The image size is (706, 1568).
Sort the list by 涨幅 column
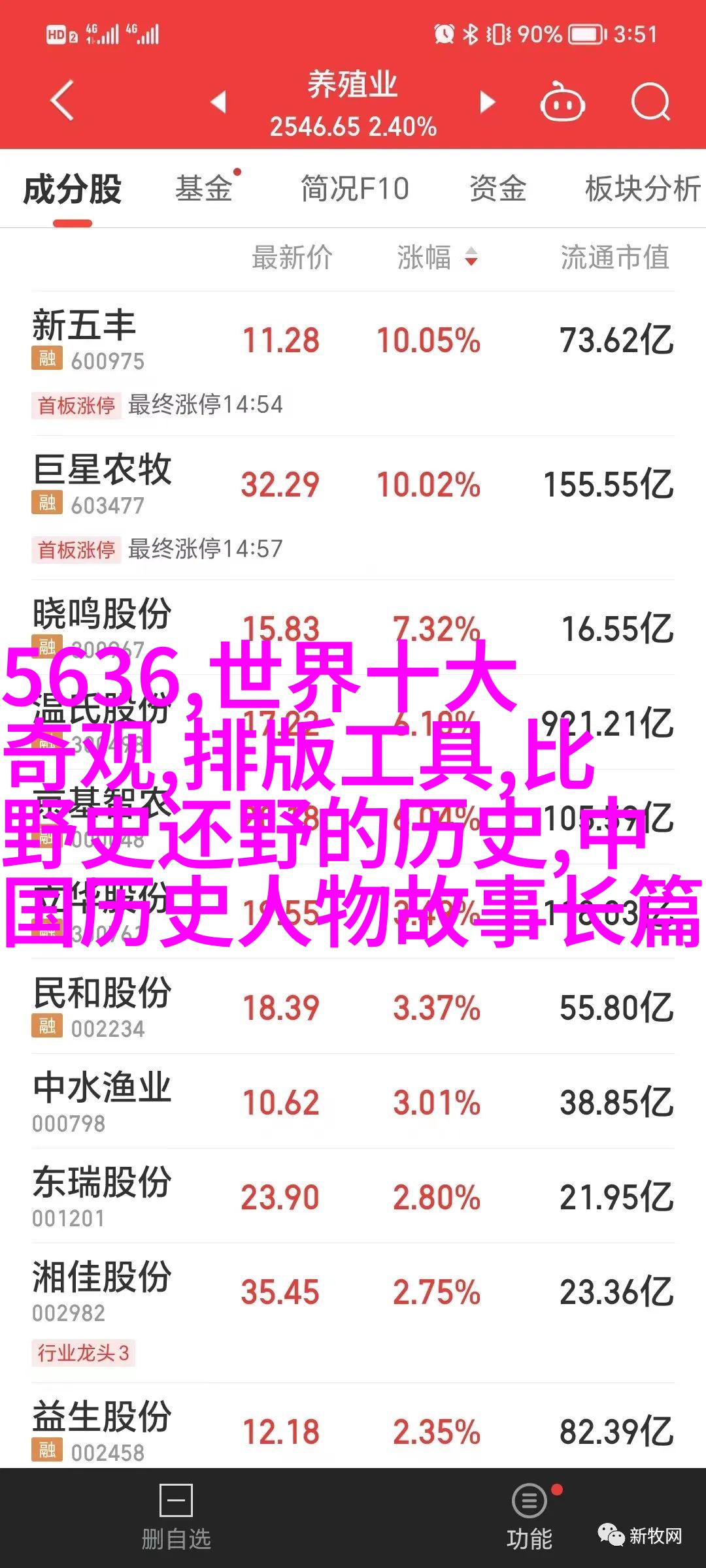coord(437,257)
